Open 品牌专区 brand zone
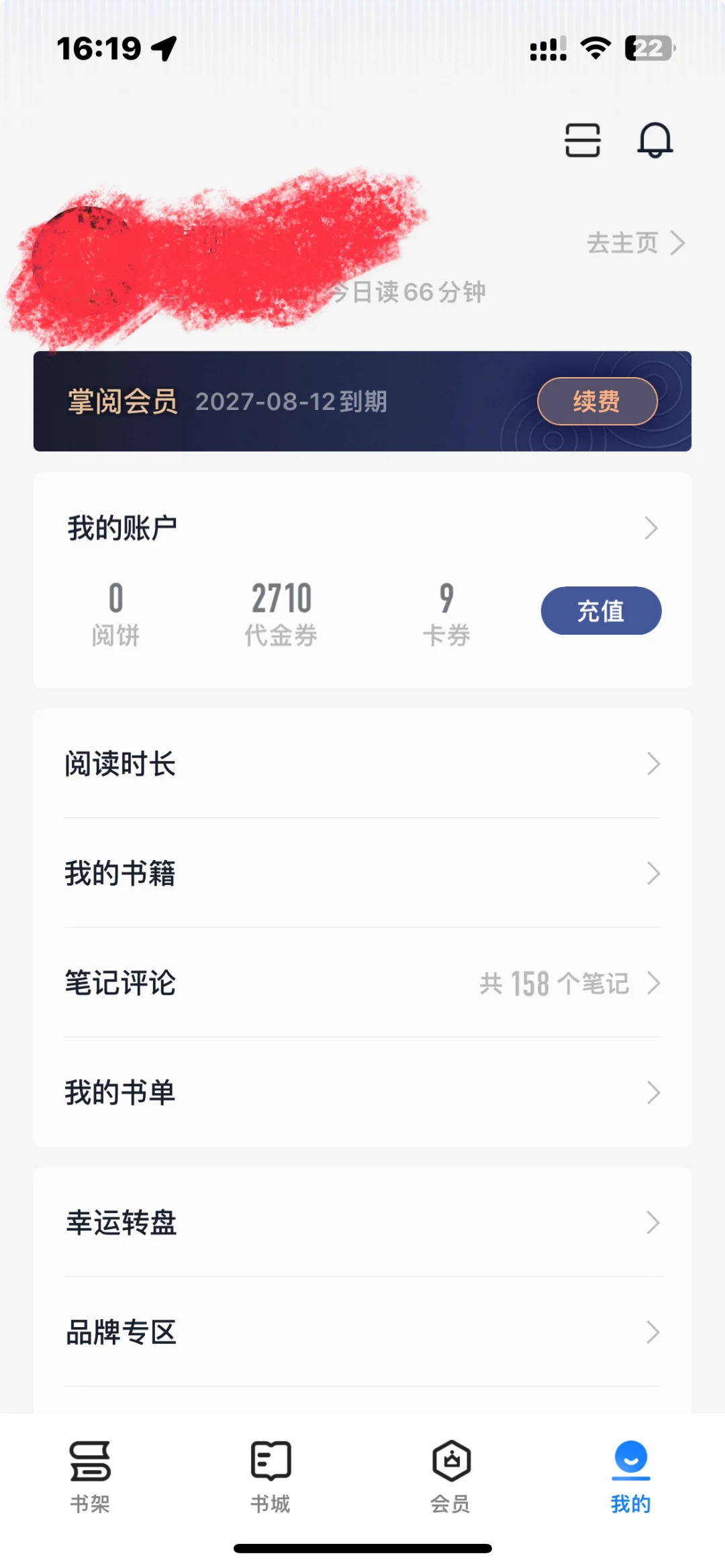The width and height of the screenshot is (725, 1568). 362,1332
